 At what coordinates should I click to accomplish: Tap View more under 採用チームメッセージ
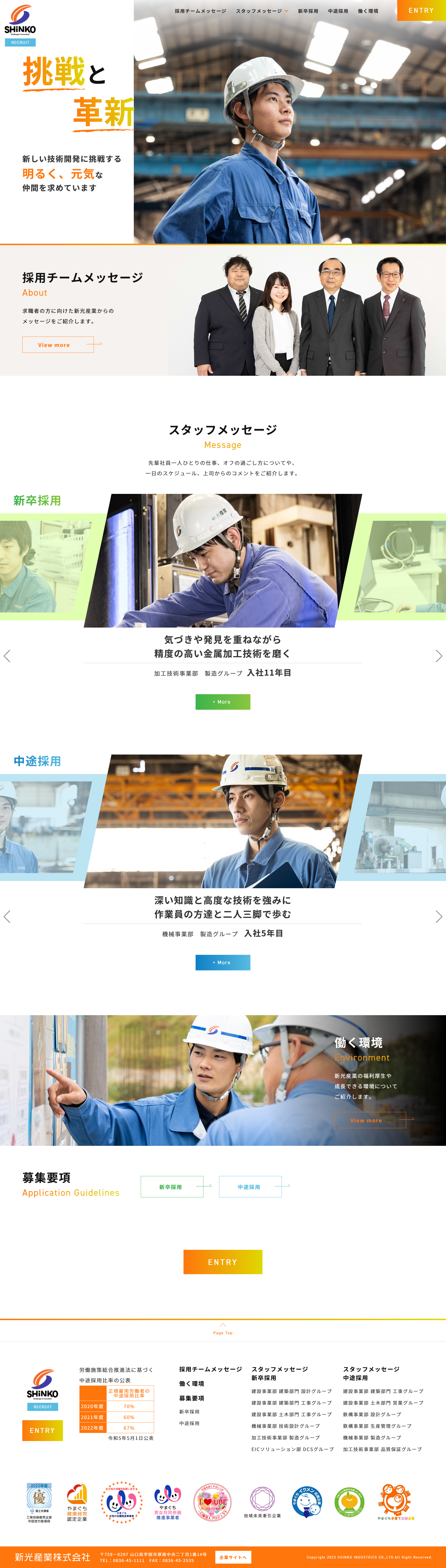pos(58,344)
